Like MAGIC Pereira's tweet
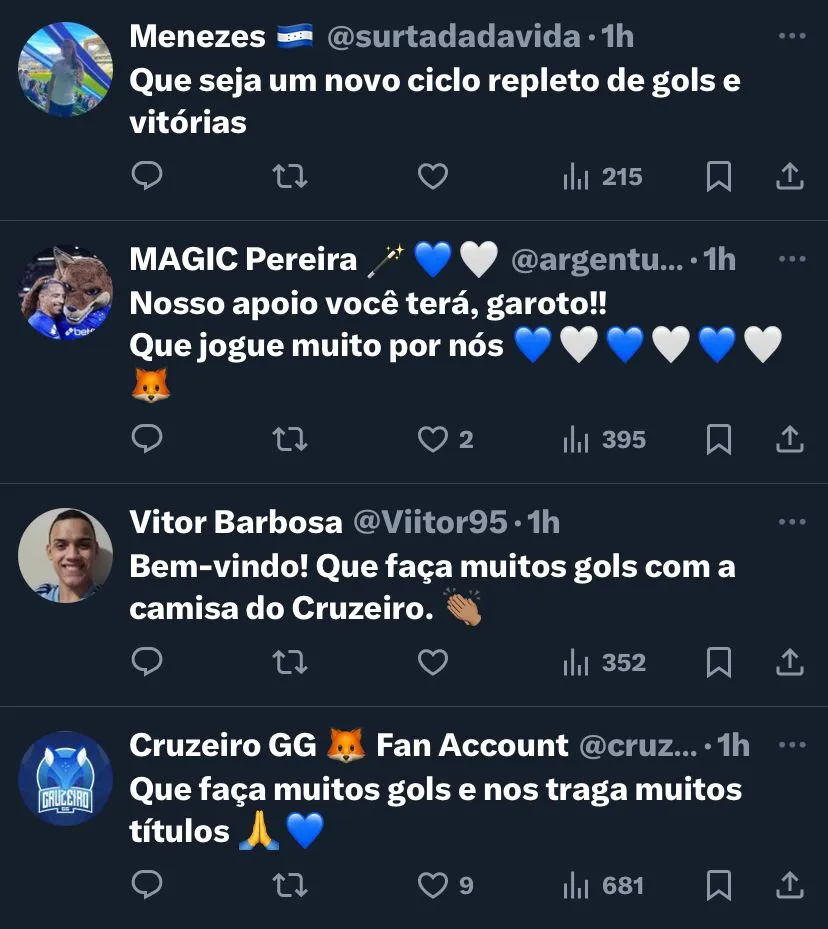This screenshot has width=828, height=929. click(432, 439)
